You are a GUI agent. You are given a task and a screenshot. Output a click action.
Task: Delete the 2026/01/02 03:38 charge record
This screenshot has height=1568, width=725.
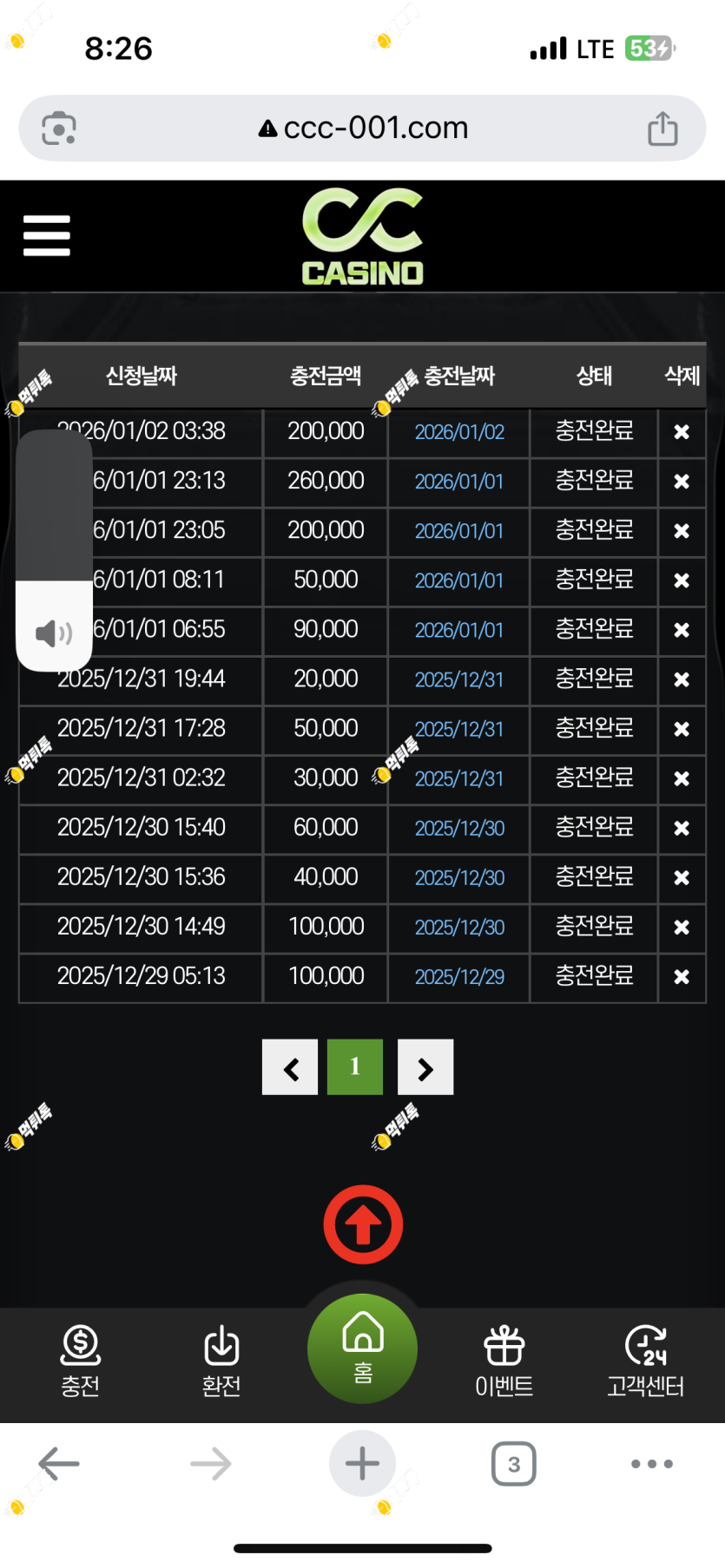pyautogui.click(x=682, y=431)
